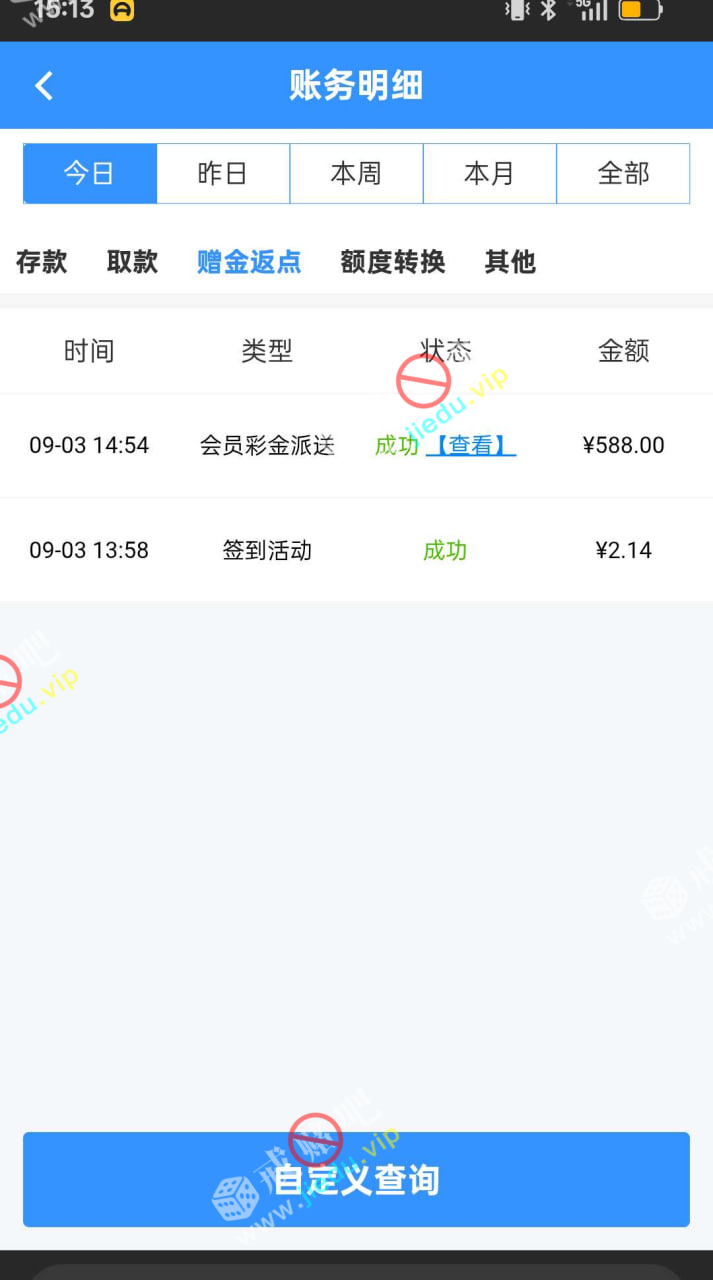Tap the 自定义查询 button
Screen dimensions: 713x1280
(356, 1180)
